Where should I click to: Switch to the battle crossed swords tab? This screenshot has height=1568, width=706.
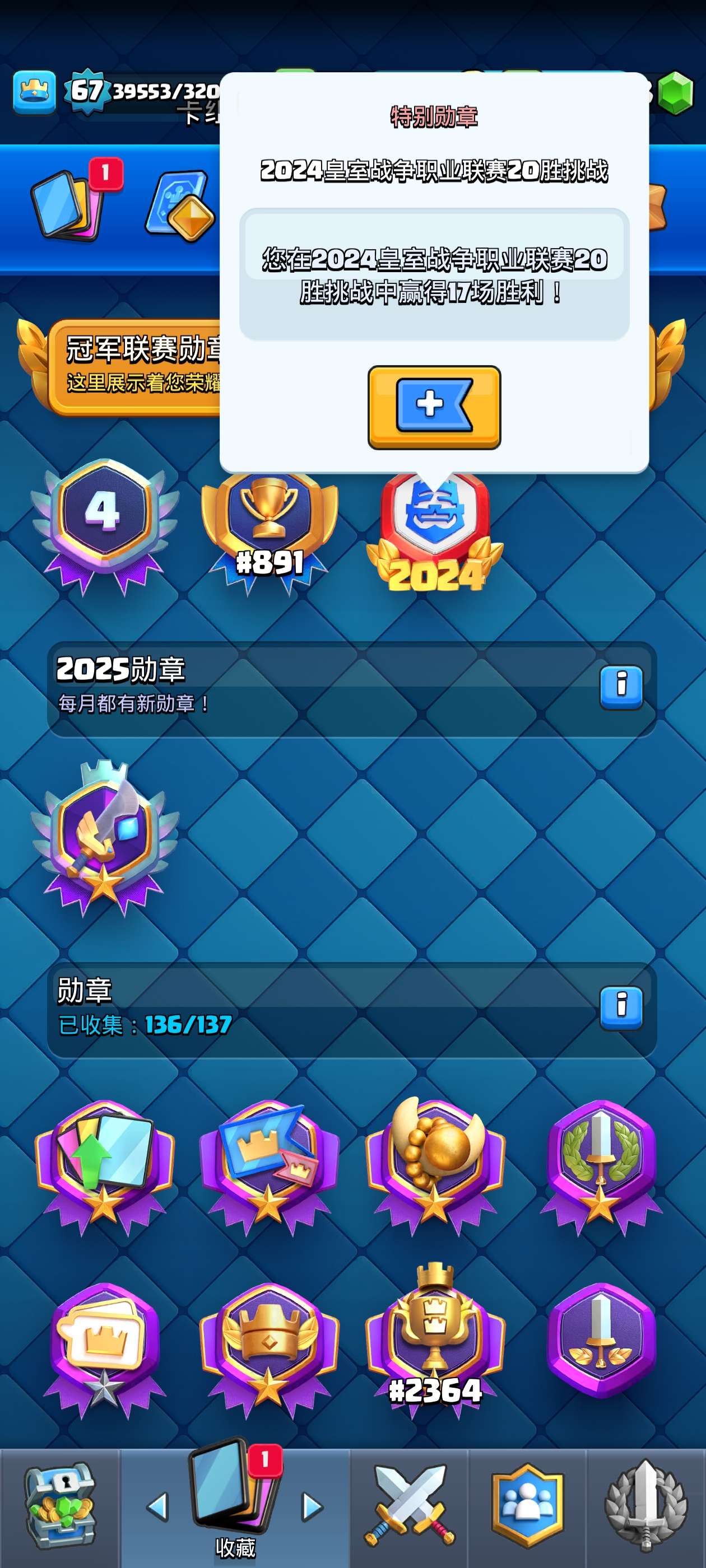coord(408,1506)
